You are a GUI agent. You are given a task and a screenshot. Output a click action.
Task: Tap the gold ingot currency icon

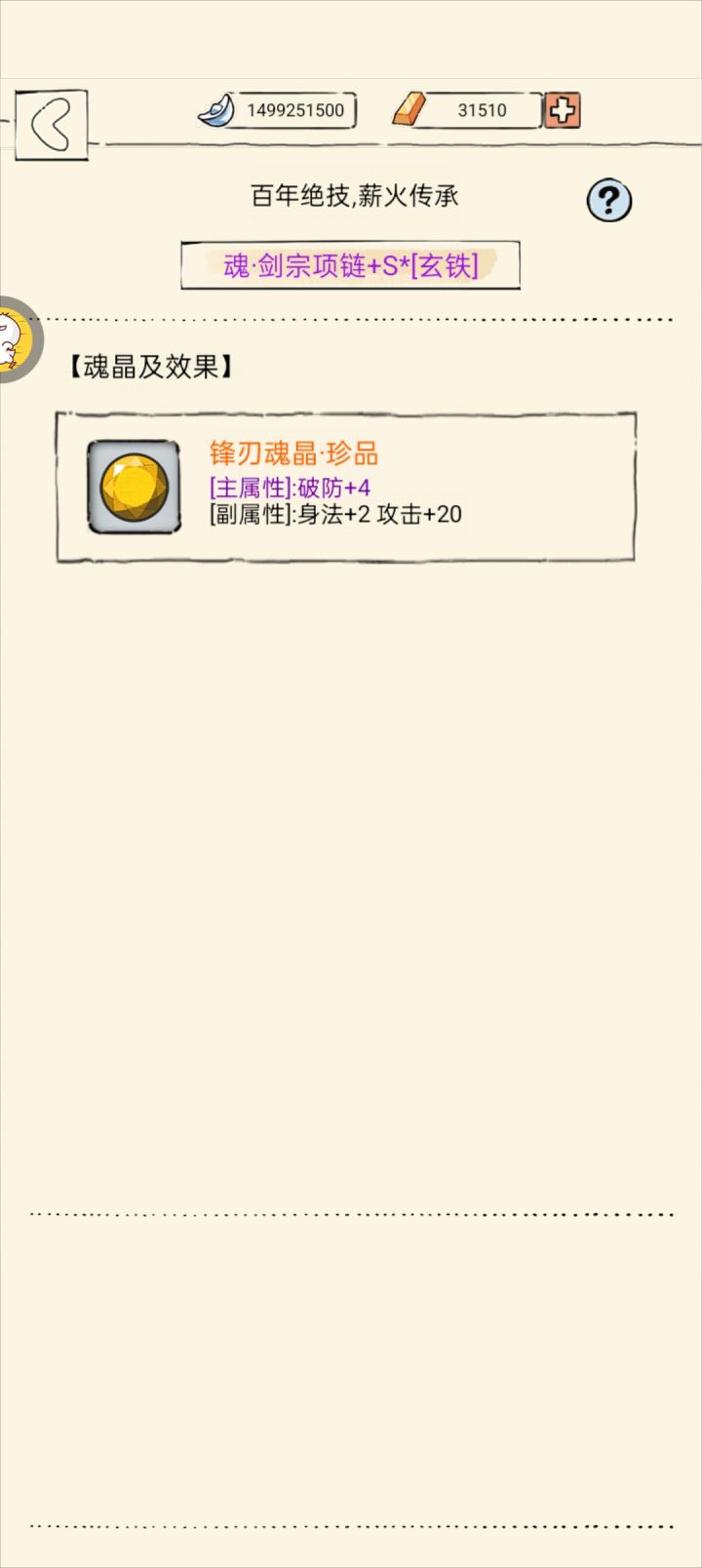[x=409, y=110]
